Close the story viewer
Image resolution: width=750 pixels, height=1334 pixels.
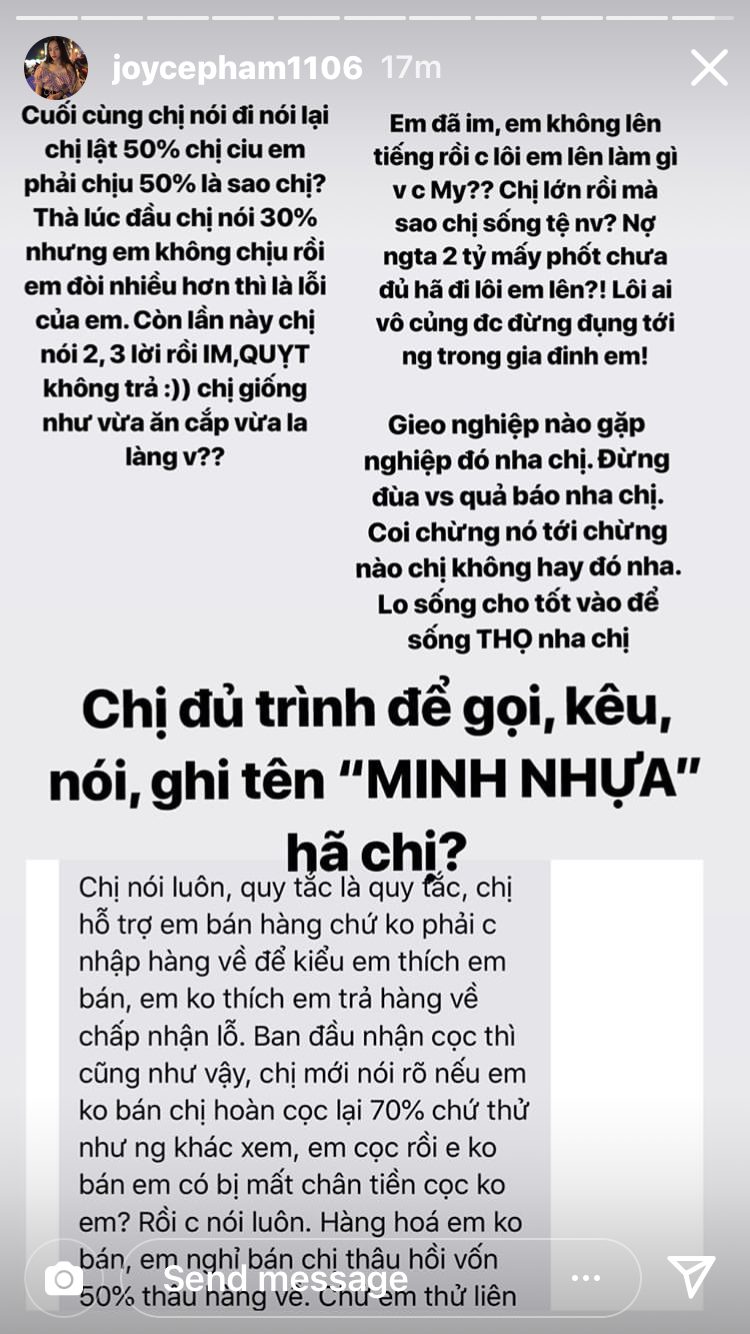[709, 68]
